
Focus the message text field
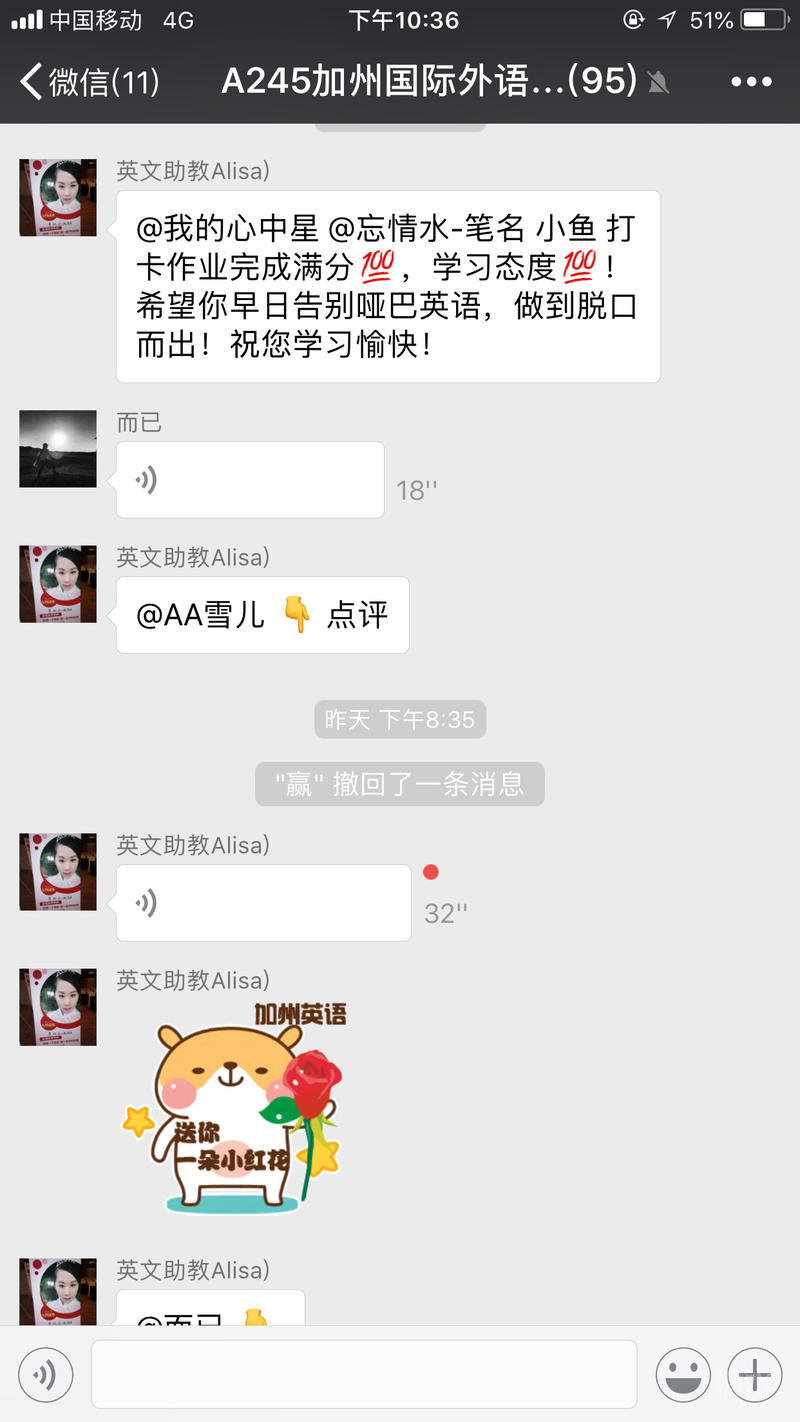pos(364,1375)
